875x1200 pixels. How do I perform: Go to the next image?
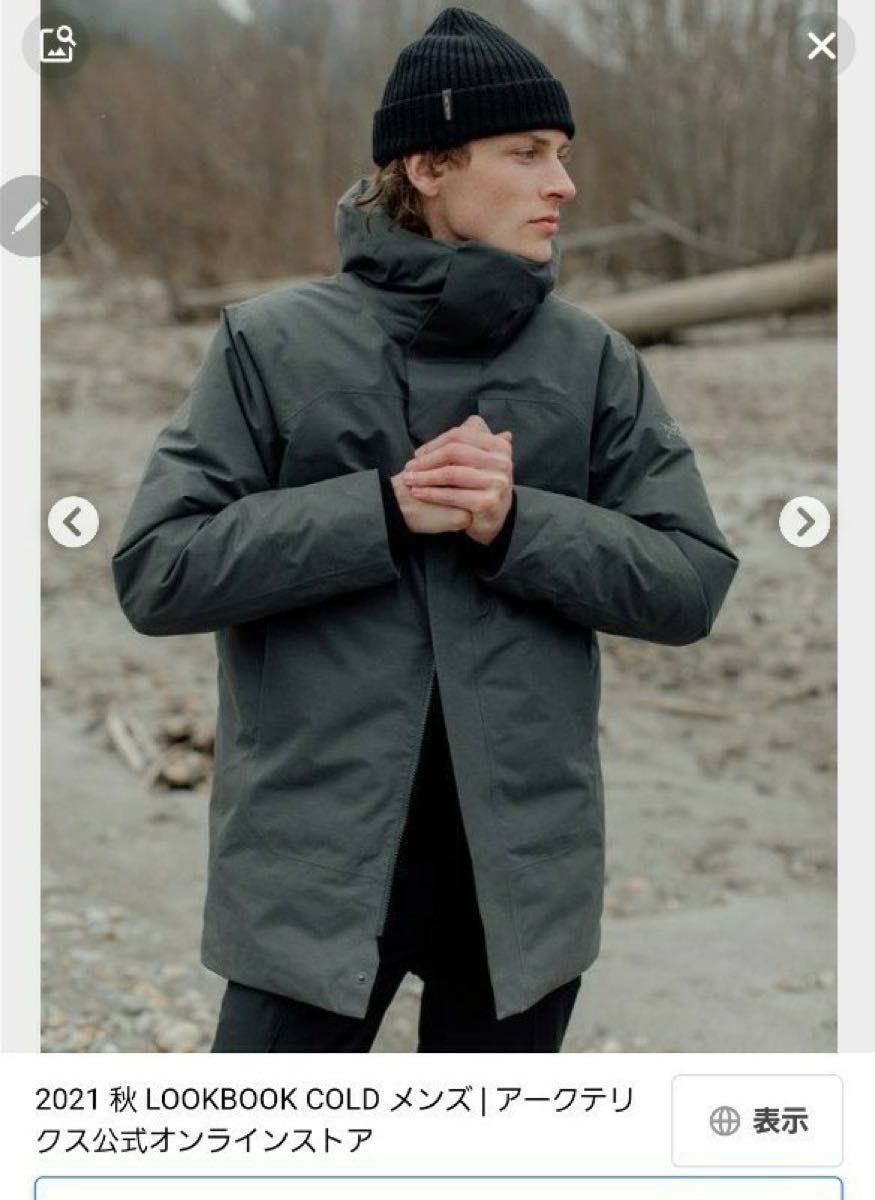point(804,521)
